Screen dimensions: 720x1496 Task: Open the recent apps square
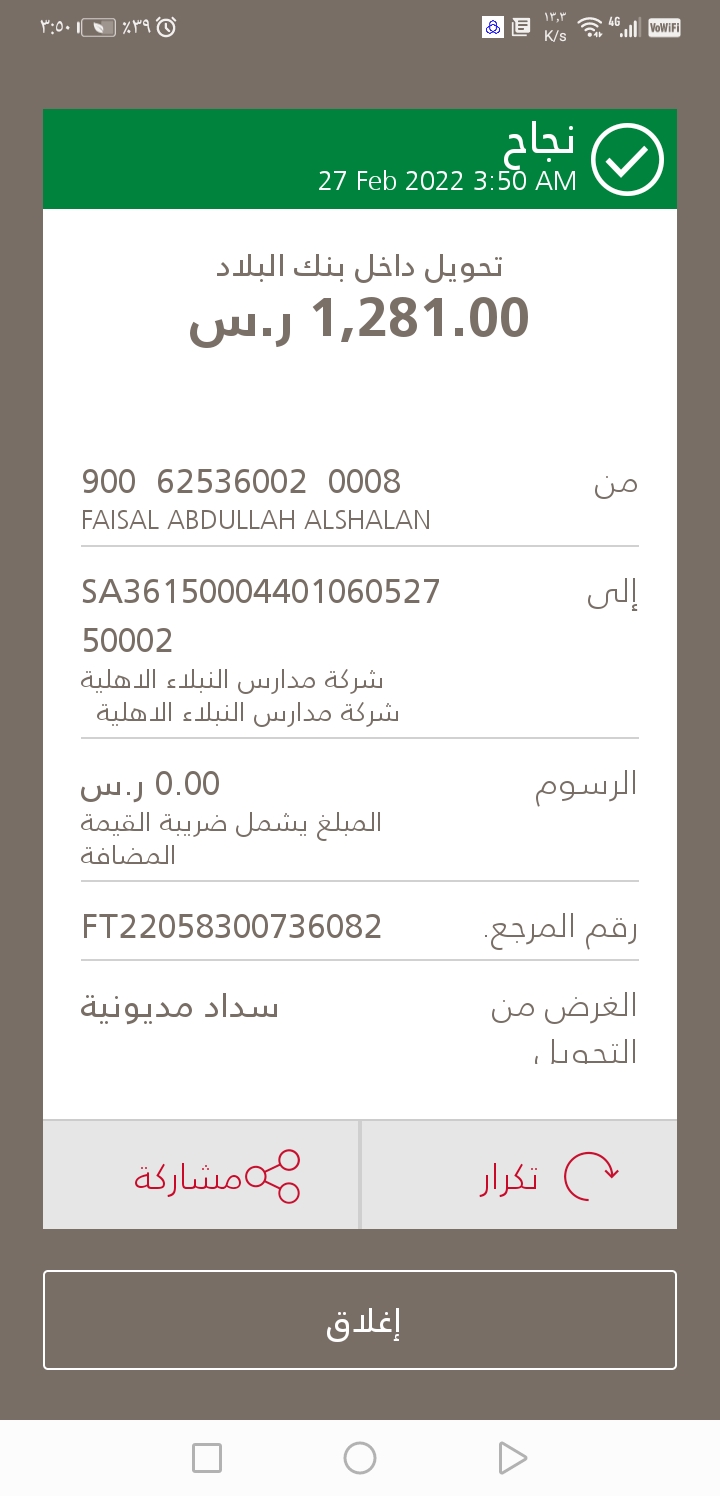coord(207,1458)
